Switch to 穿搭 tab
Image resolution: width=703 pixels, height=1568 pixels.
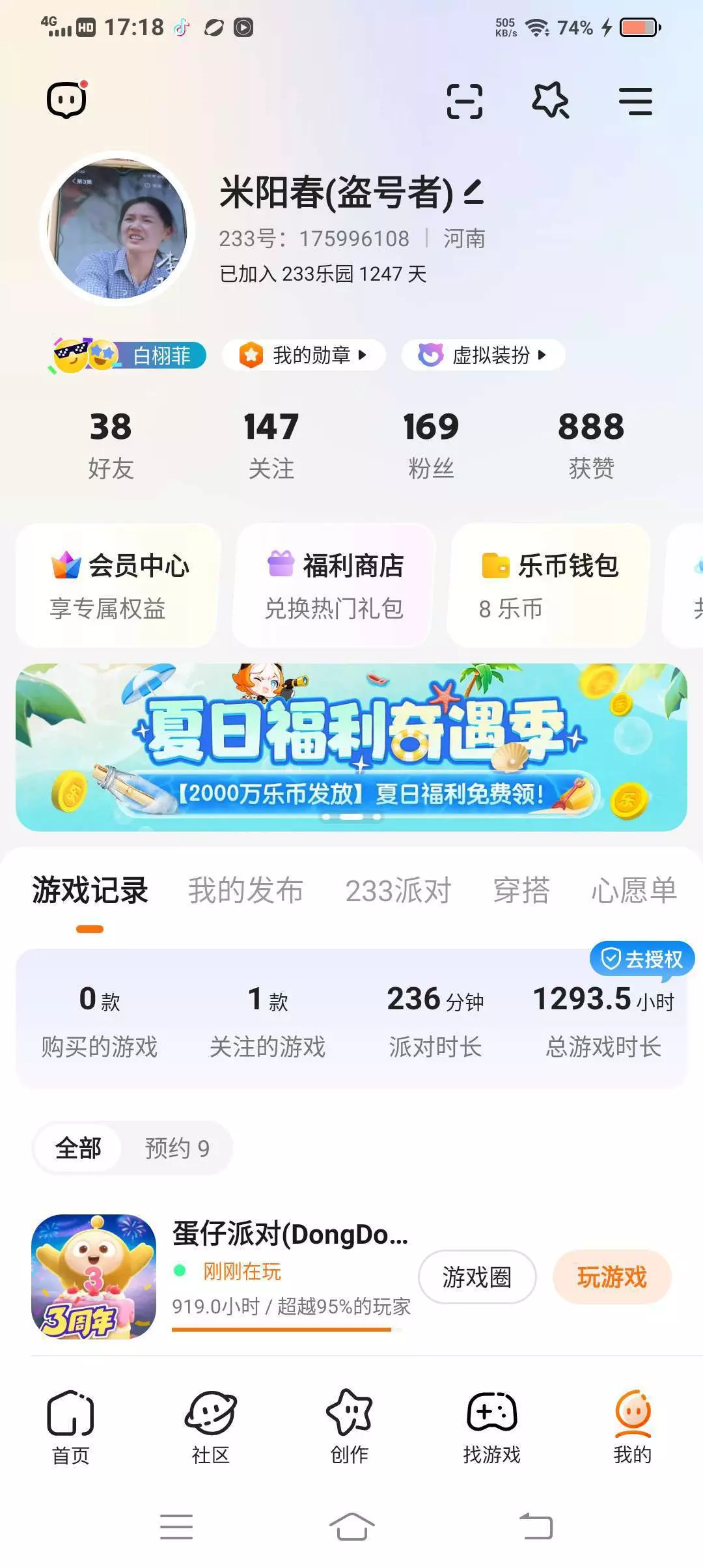click(x=521, y=890)
